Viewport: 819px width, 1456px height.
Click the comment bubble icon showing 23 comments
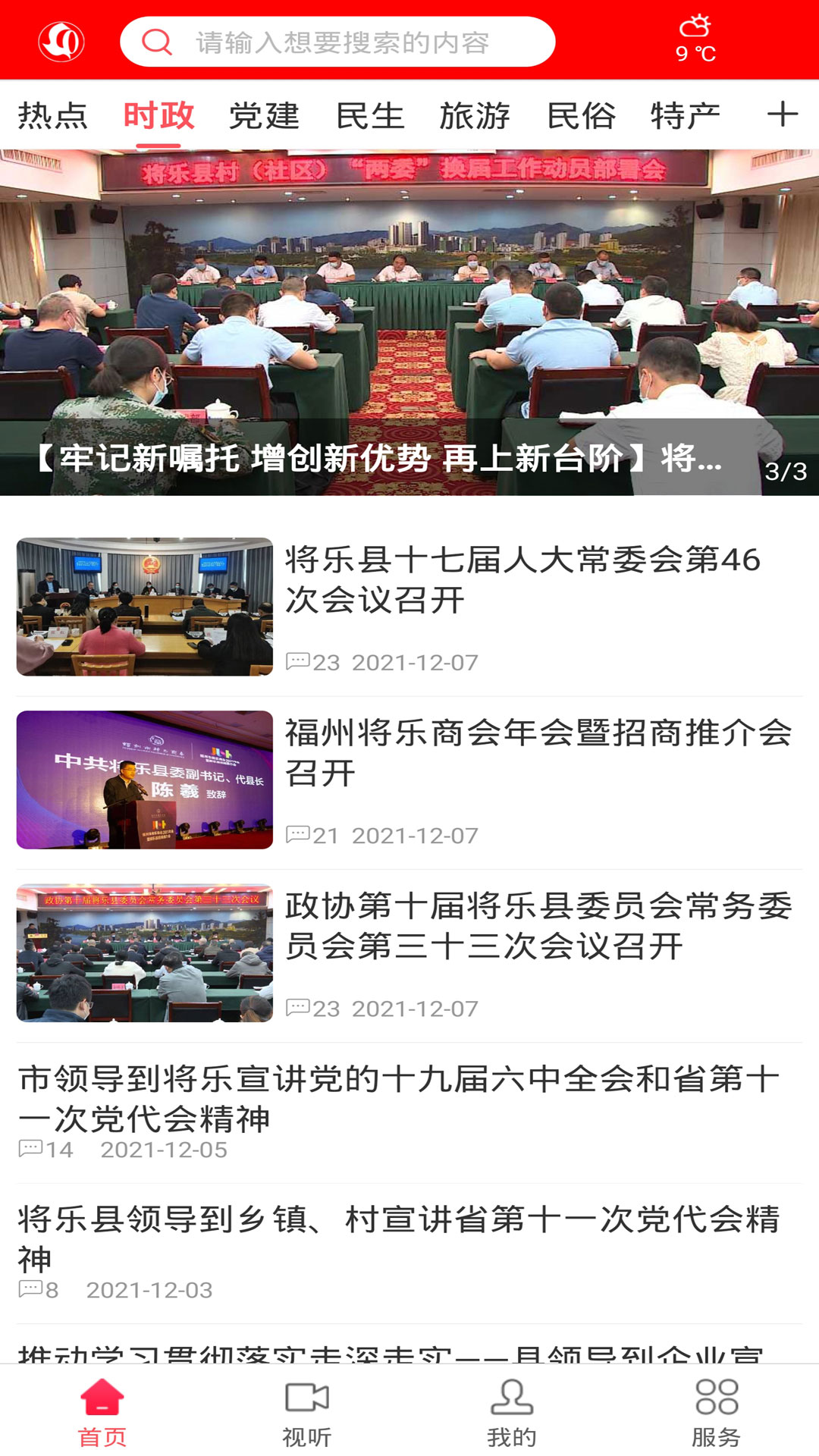298,661
